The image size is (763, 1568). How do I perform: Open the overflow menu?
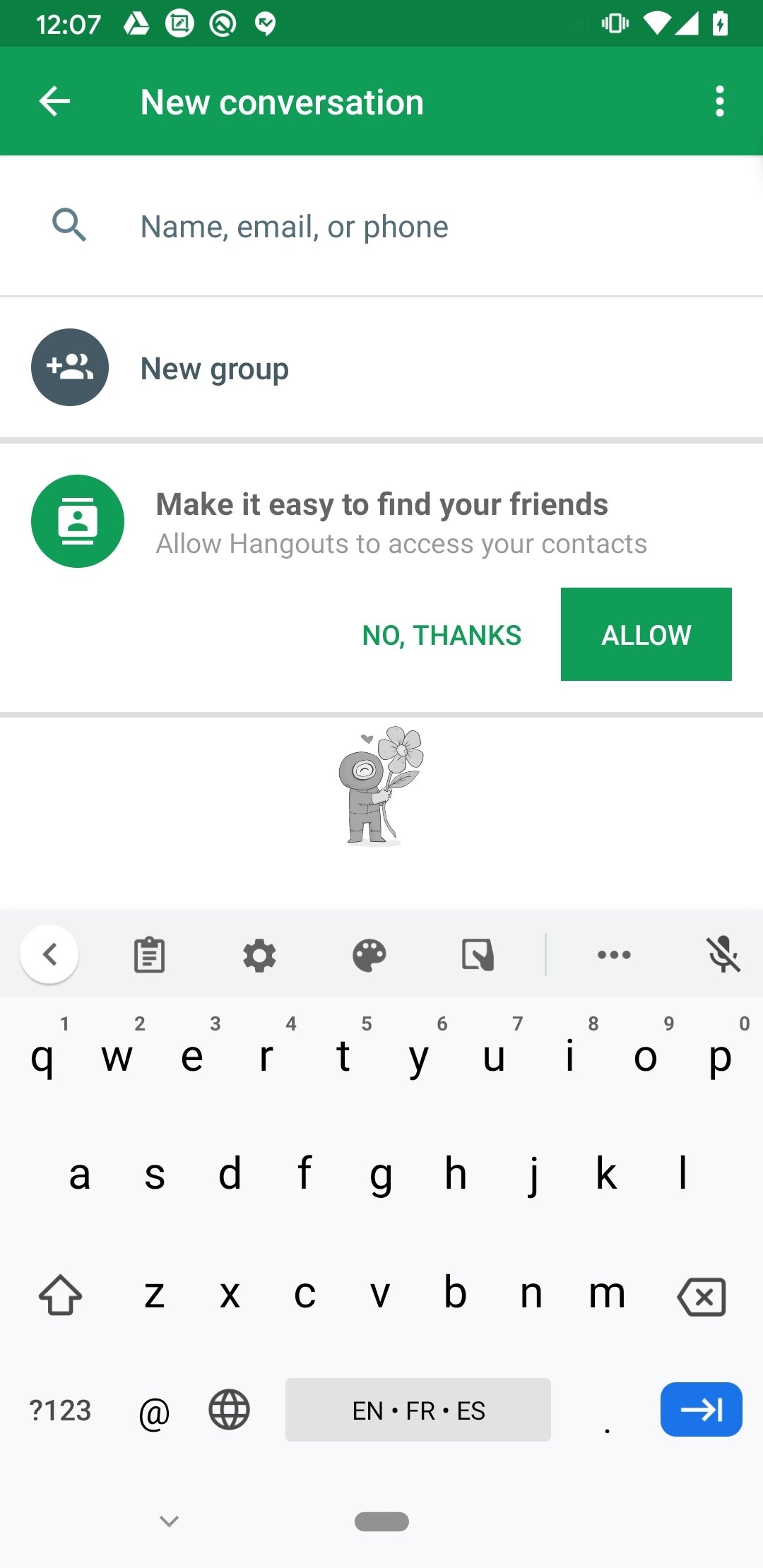point(719,102)
